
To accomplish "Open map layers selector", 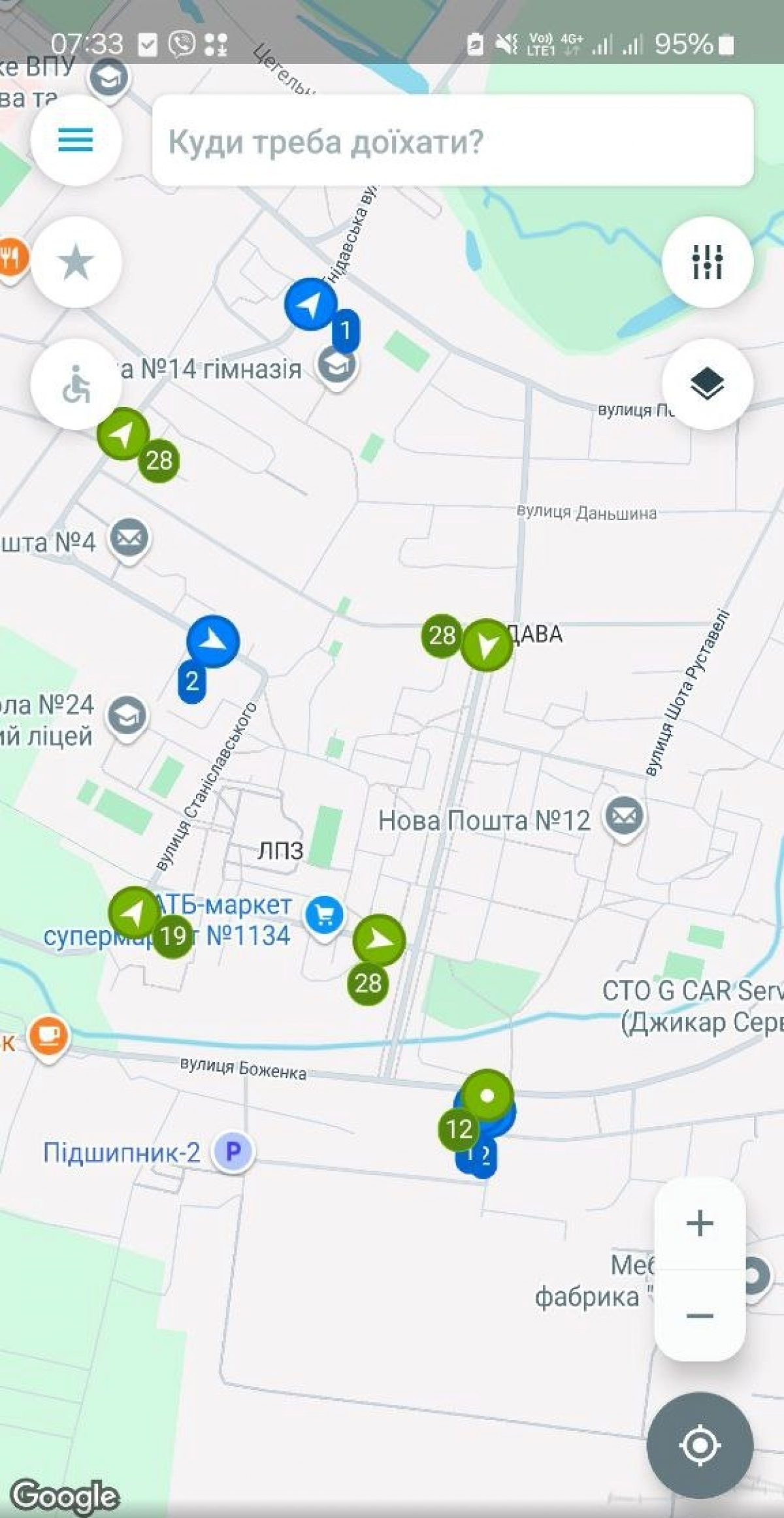I will (707, 384).
